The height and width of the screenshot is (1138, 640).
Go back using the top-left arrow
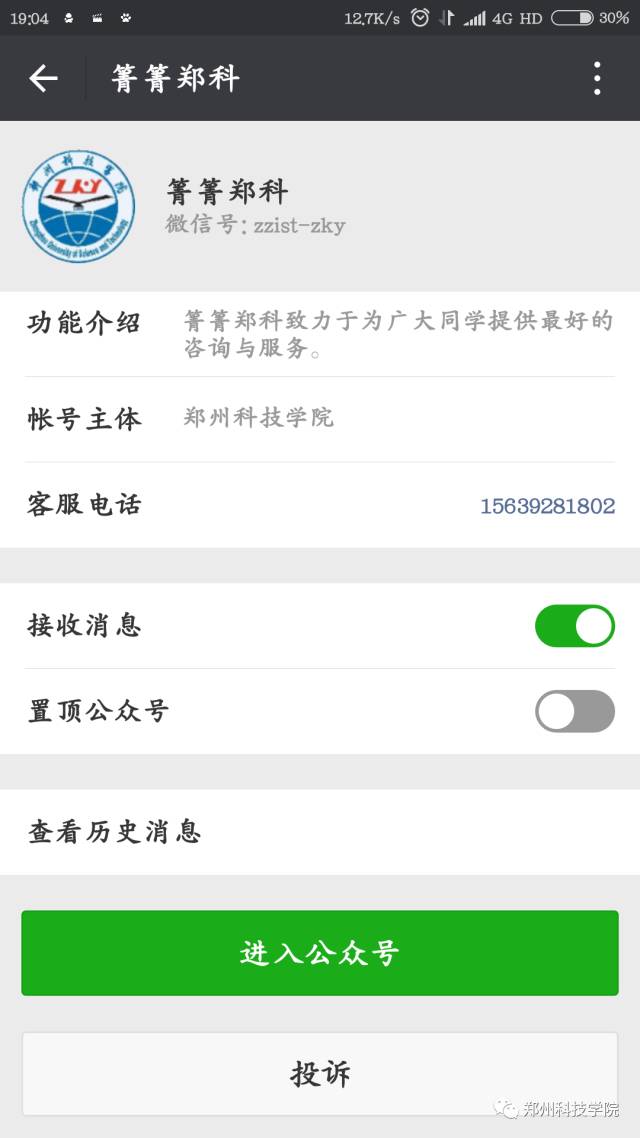[43, 78]
